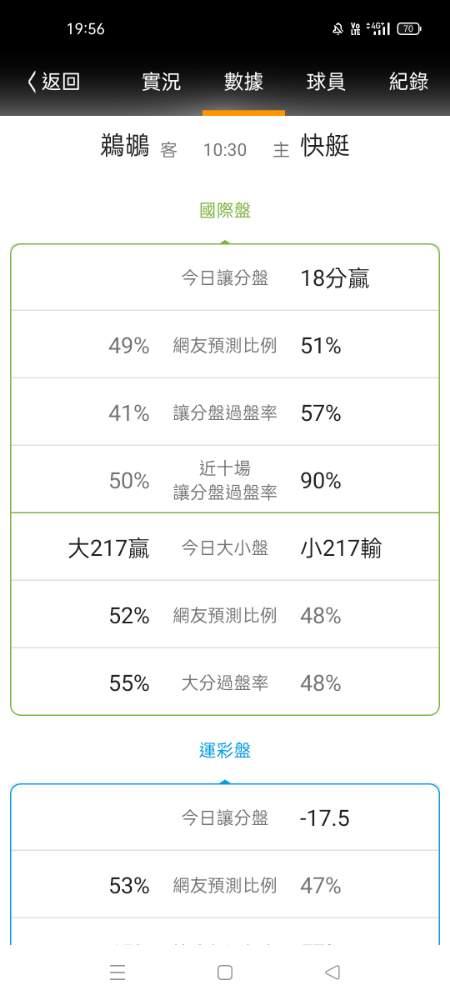The height and width of the screenshot is (1000, 450).
Task: Open recent apps from the navigation bar
Action: pos(117,972)
